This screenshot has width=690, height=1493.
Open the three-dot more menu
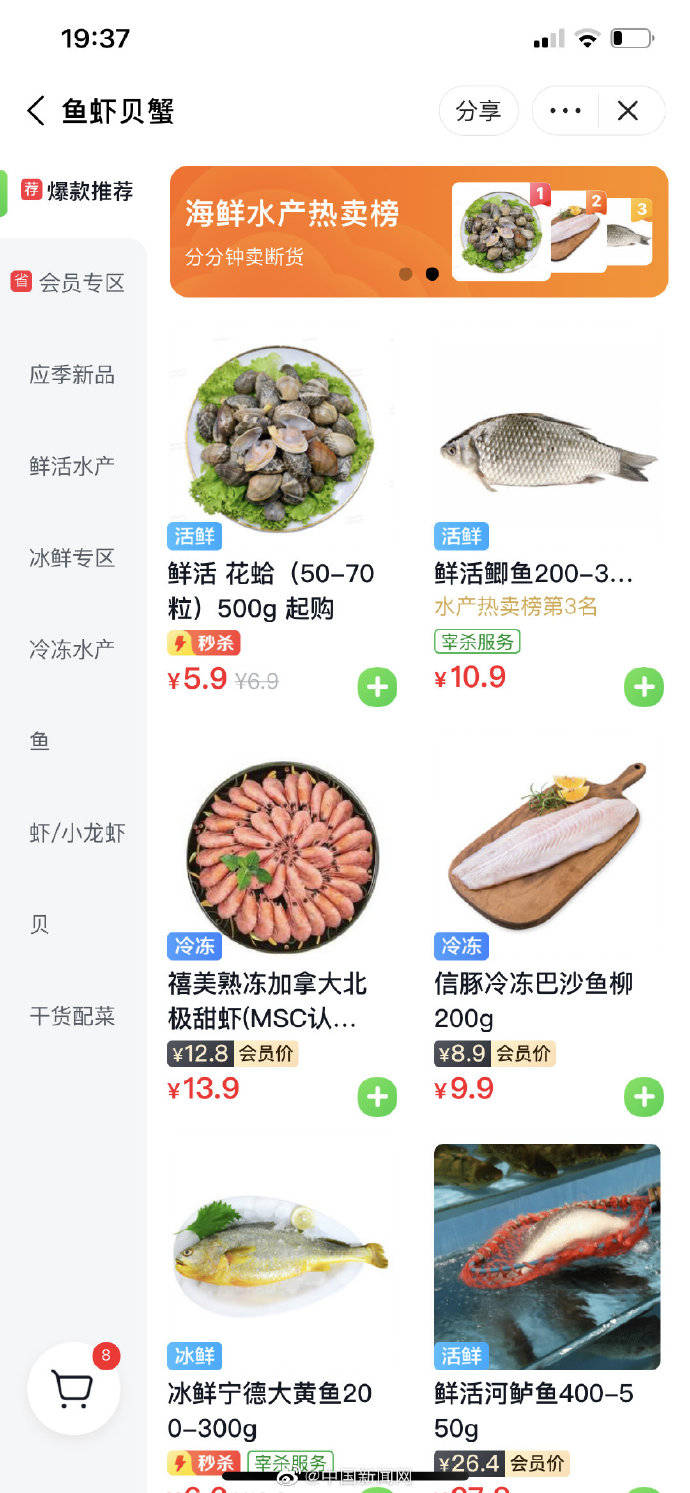[x=565, y=110]
